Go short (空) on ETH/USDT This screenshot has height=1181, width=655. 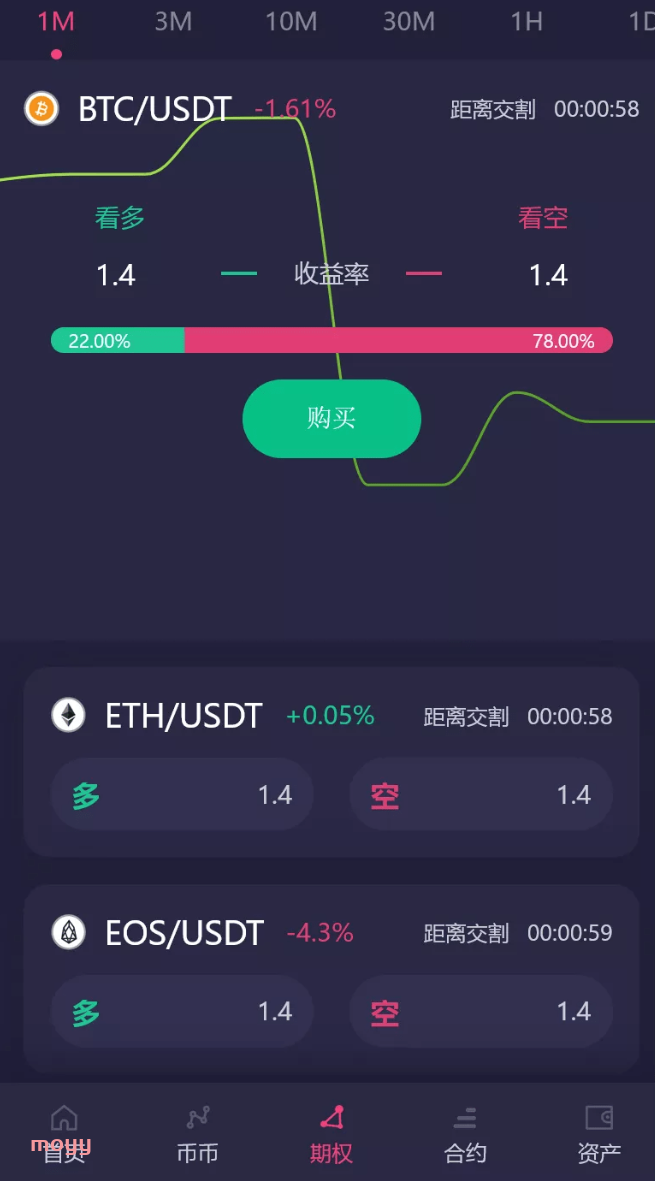pyautogui.click(x=481, y=795)
